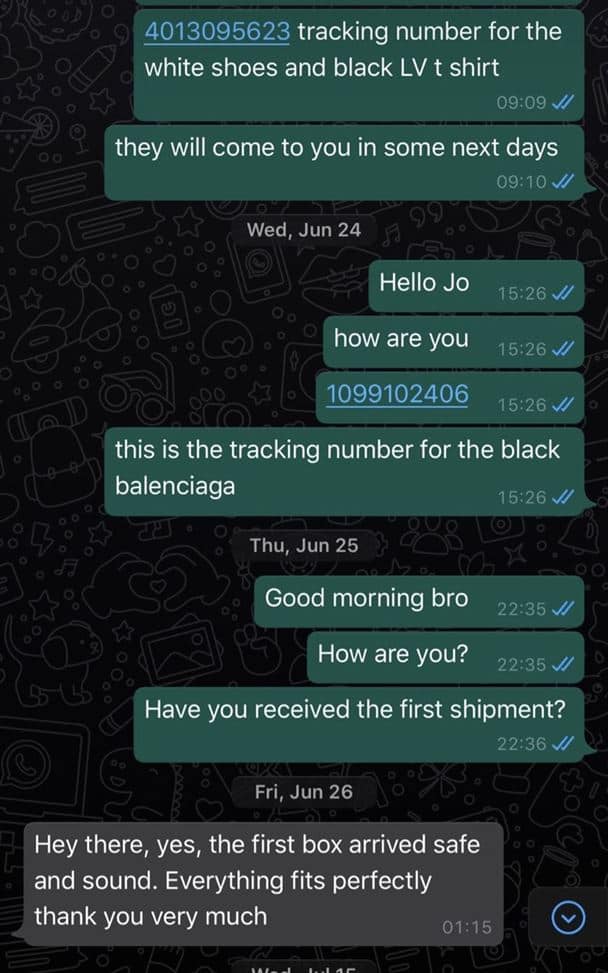Open the 1099102406 tracking number link

pyautogui.click(x=397, y=394)
